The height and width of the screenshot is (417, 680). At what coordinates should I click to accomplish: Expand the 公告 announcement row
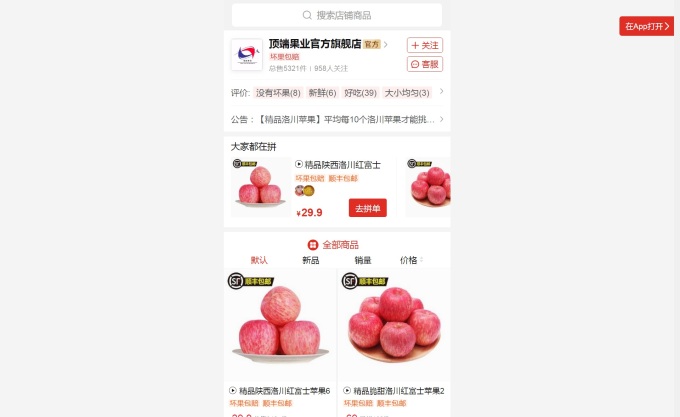[x=337, y=119]
